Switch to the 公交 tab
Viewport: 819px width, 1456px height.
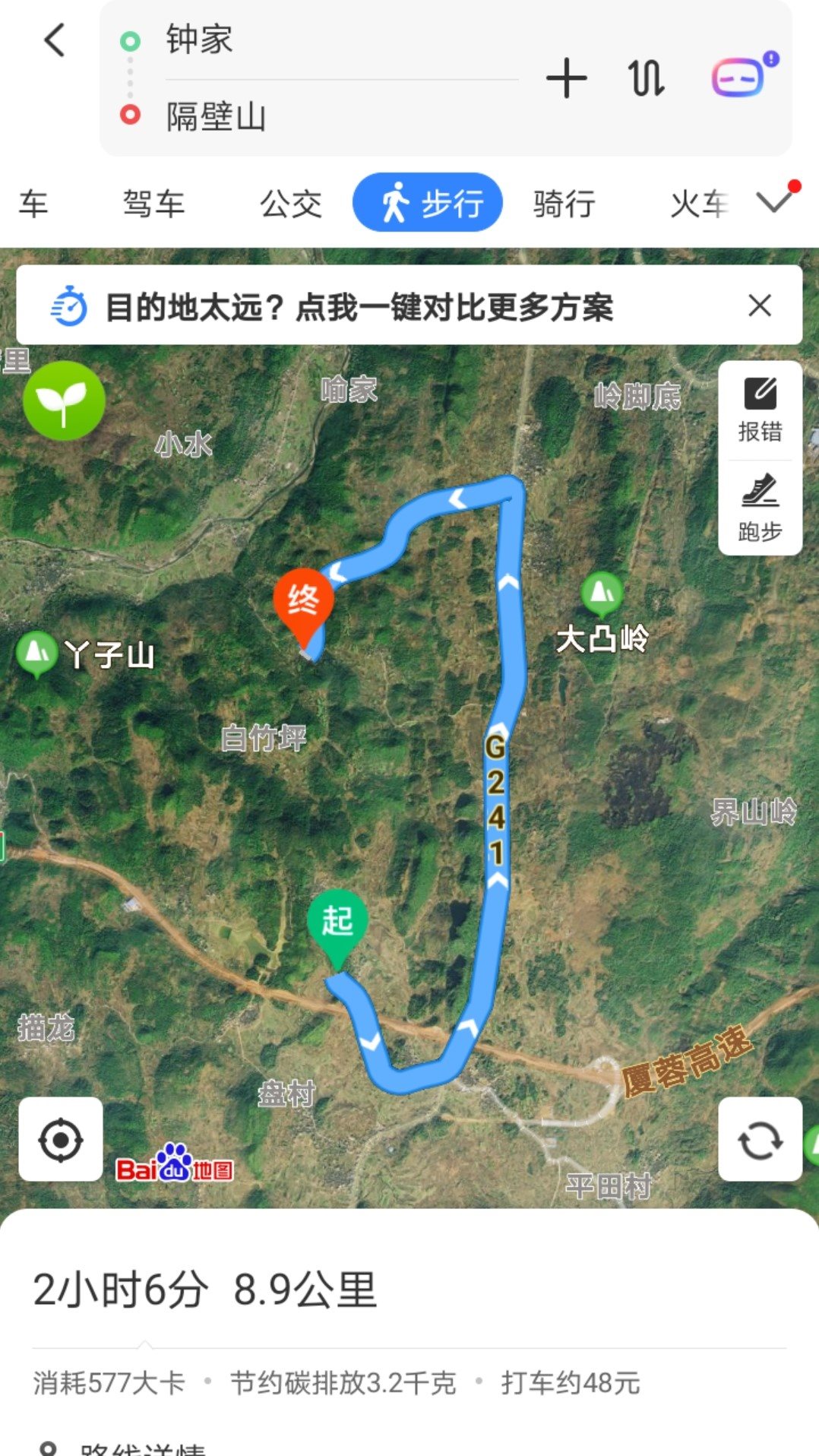coord(291,204)
